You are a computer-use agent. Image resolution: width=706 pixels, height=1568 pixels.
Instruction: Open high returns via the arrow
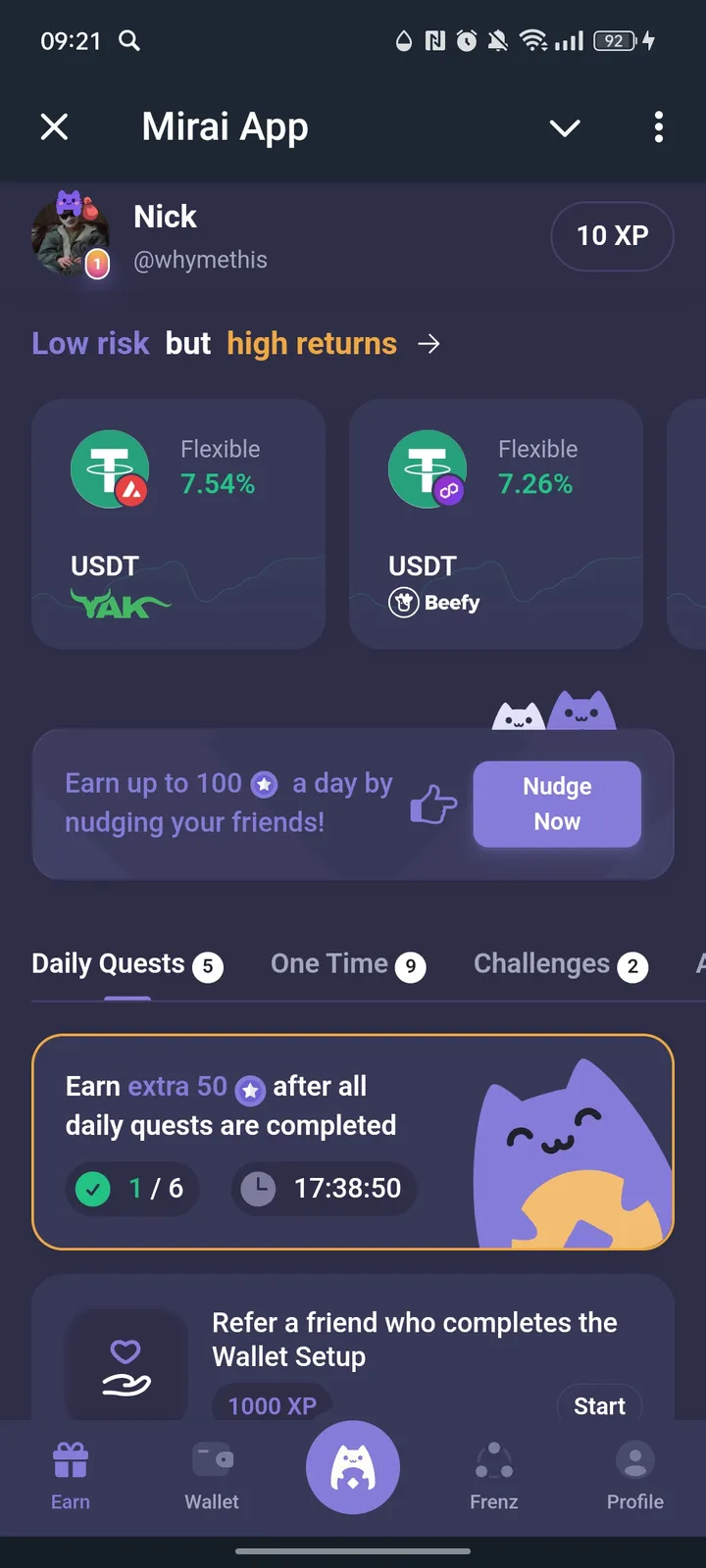429,344
